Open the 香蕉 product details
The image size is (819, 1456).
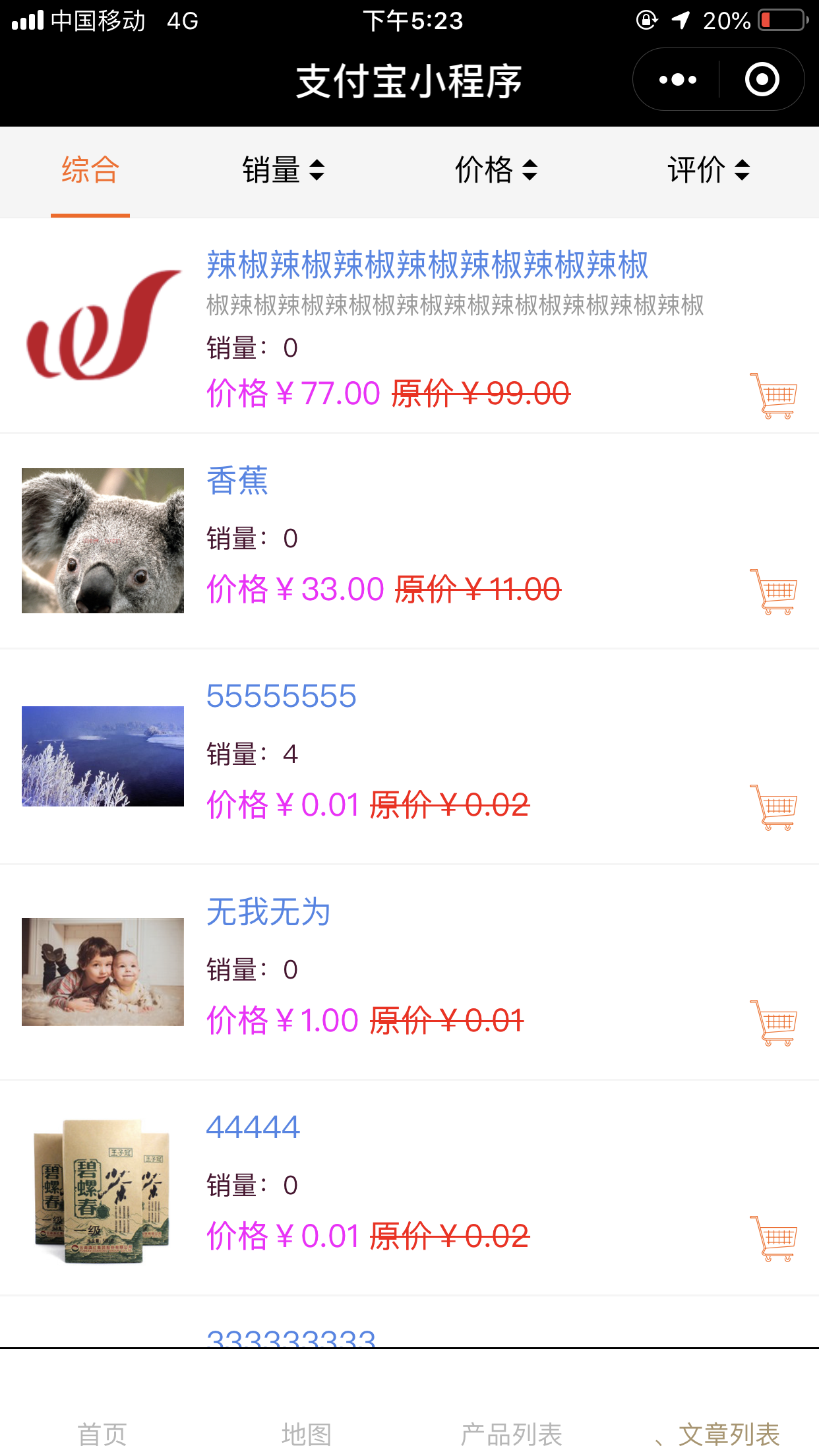pyautogui.click(x=237, y=480)
